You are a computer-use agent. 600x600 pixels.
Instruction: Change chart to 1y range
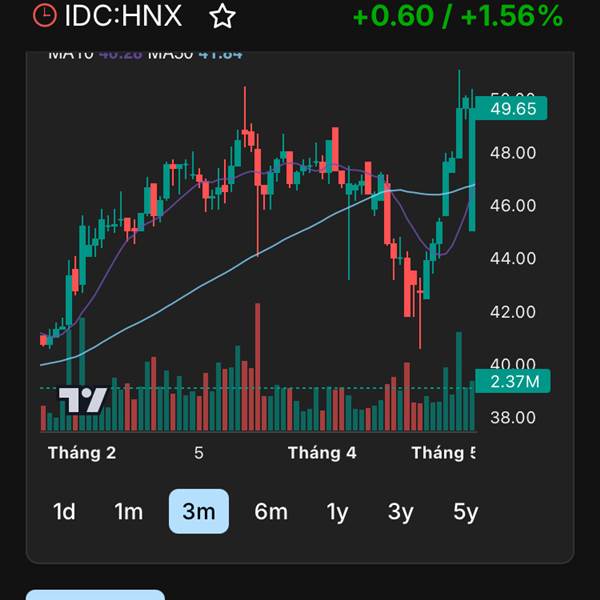[x=337, y=511]
